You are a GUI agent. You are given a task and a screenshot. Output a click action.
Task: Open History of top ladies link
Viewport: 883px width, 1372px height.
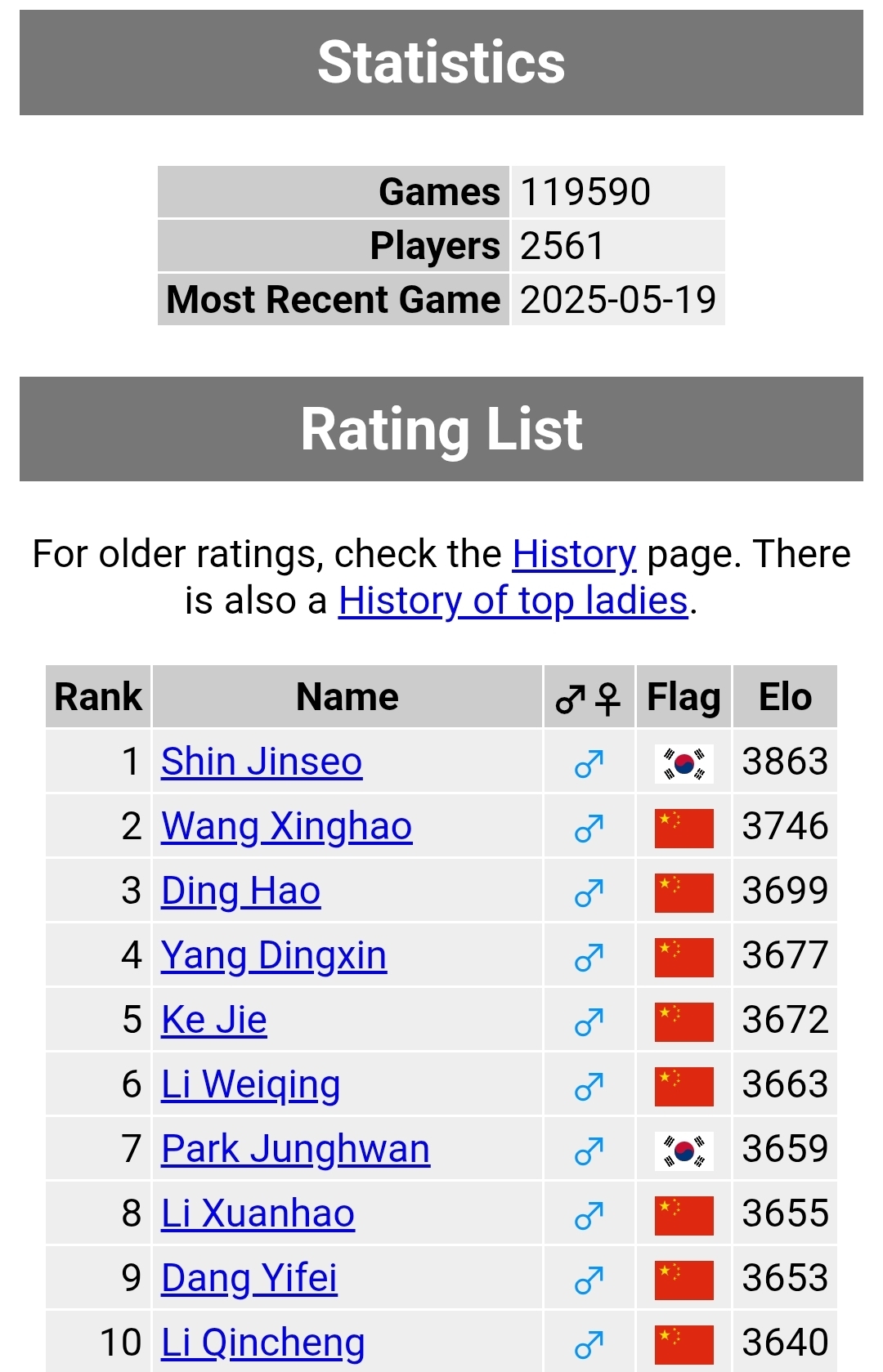click(513, 601)
